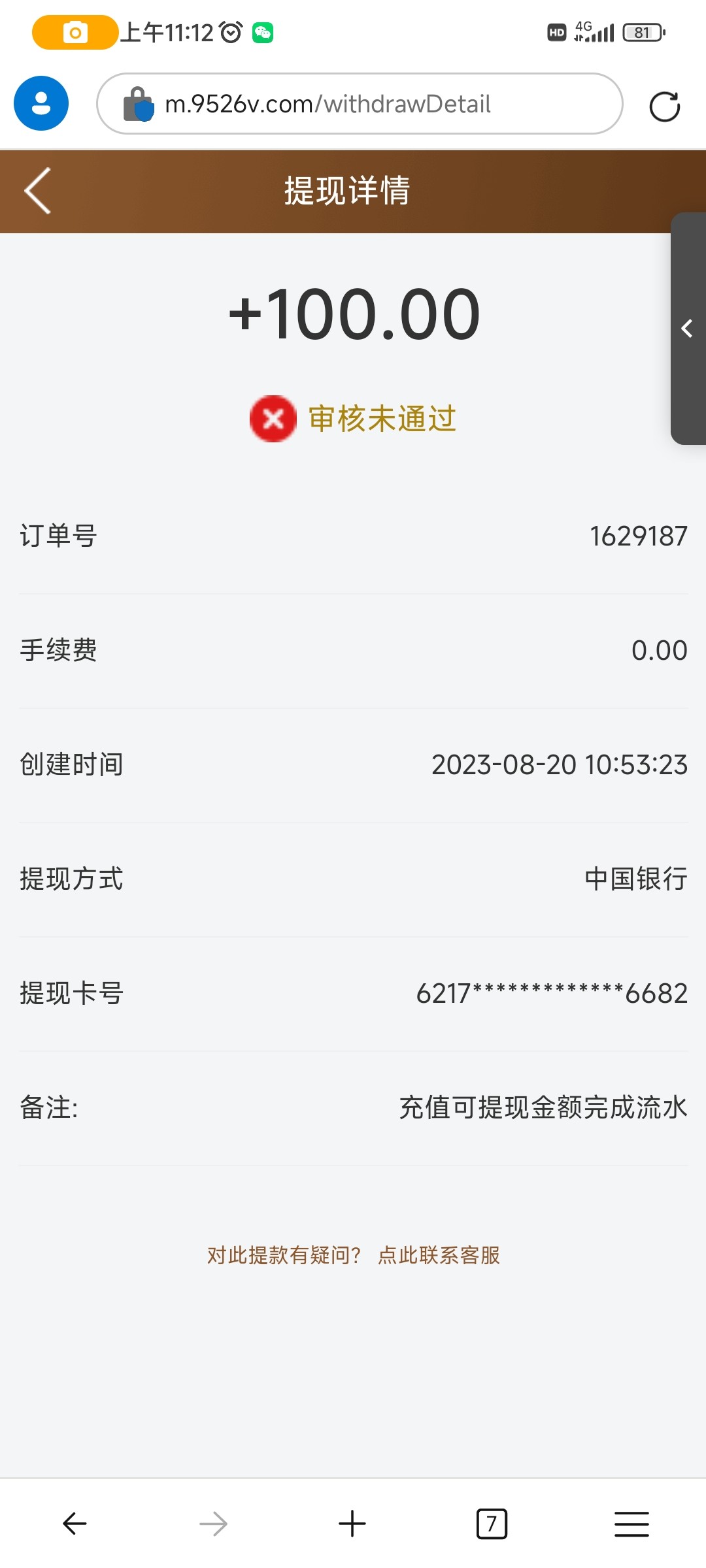Screen dimensions: 706x1568
Task: Tap the URL address field
Action: pos(360,105)
